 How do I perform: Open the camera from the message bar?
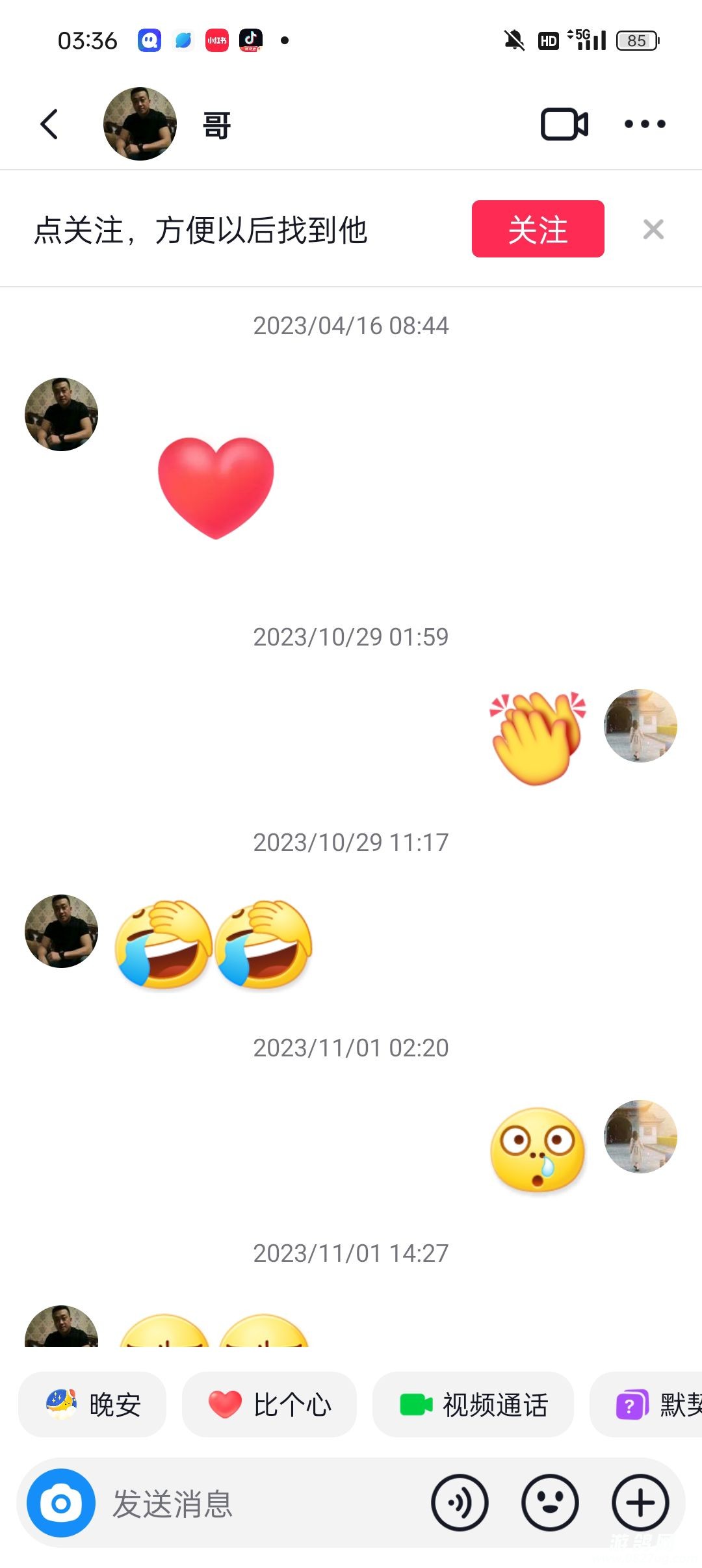coord(61,1503)
